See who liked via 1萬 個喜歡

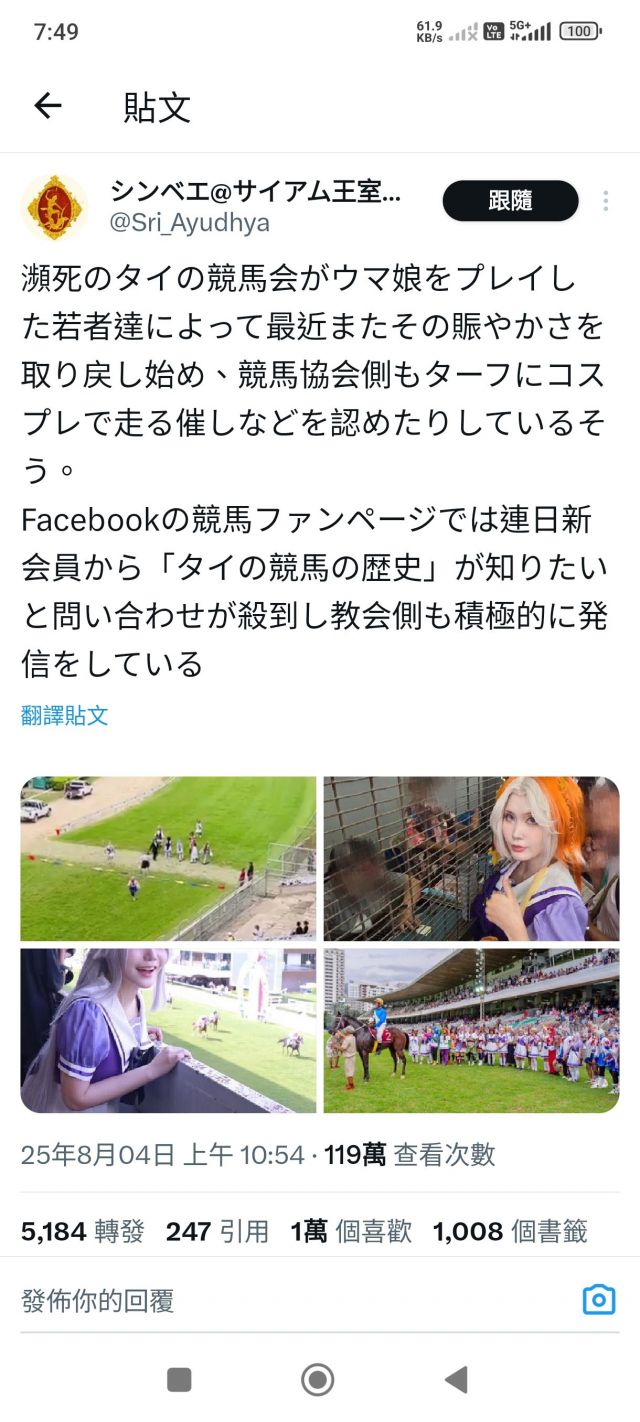click(351, 1231)
